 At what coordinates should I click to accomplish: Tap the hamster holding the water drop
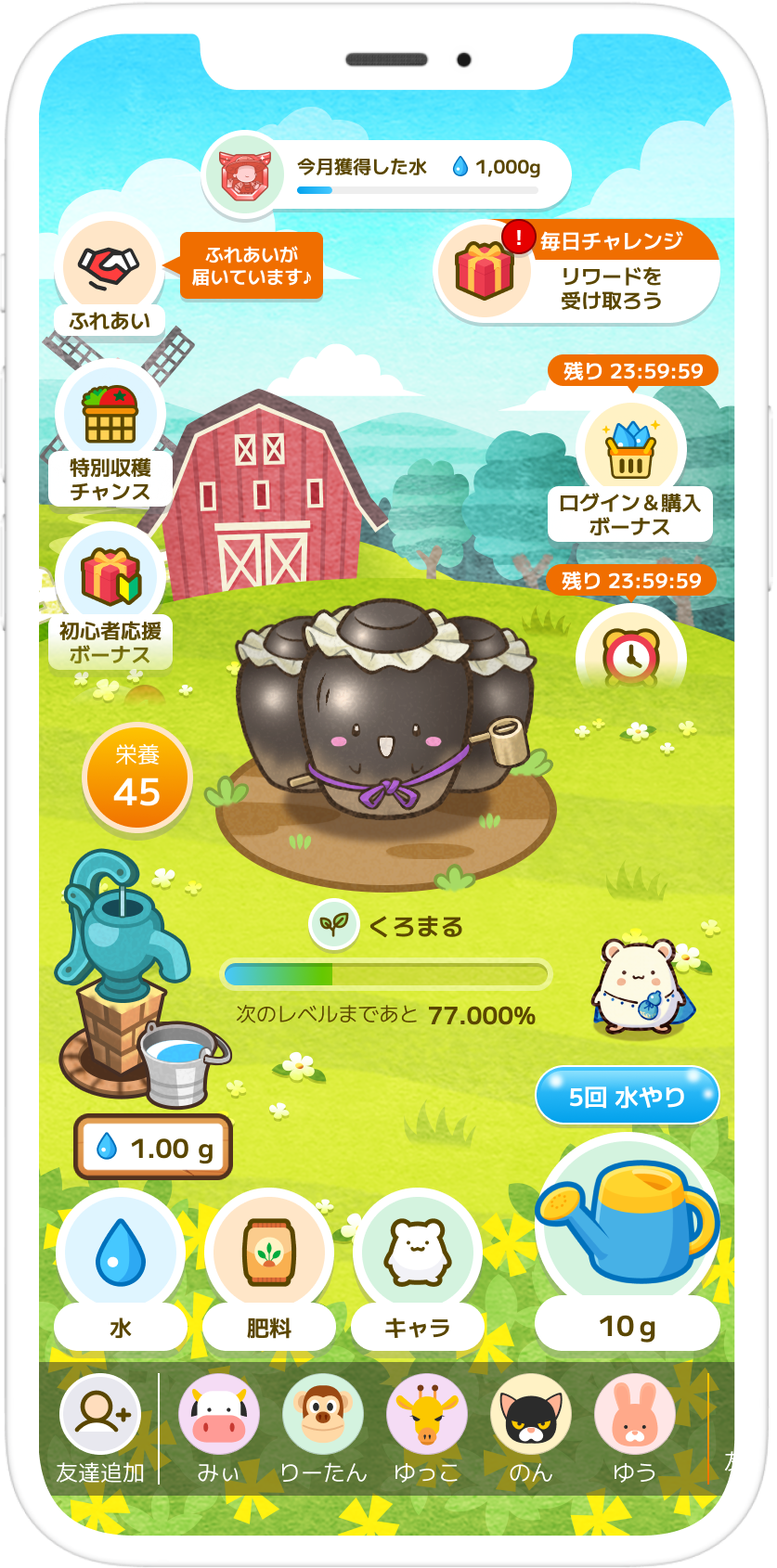pyautogui.click(x=636, y=983)
